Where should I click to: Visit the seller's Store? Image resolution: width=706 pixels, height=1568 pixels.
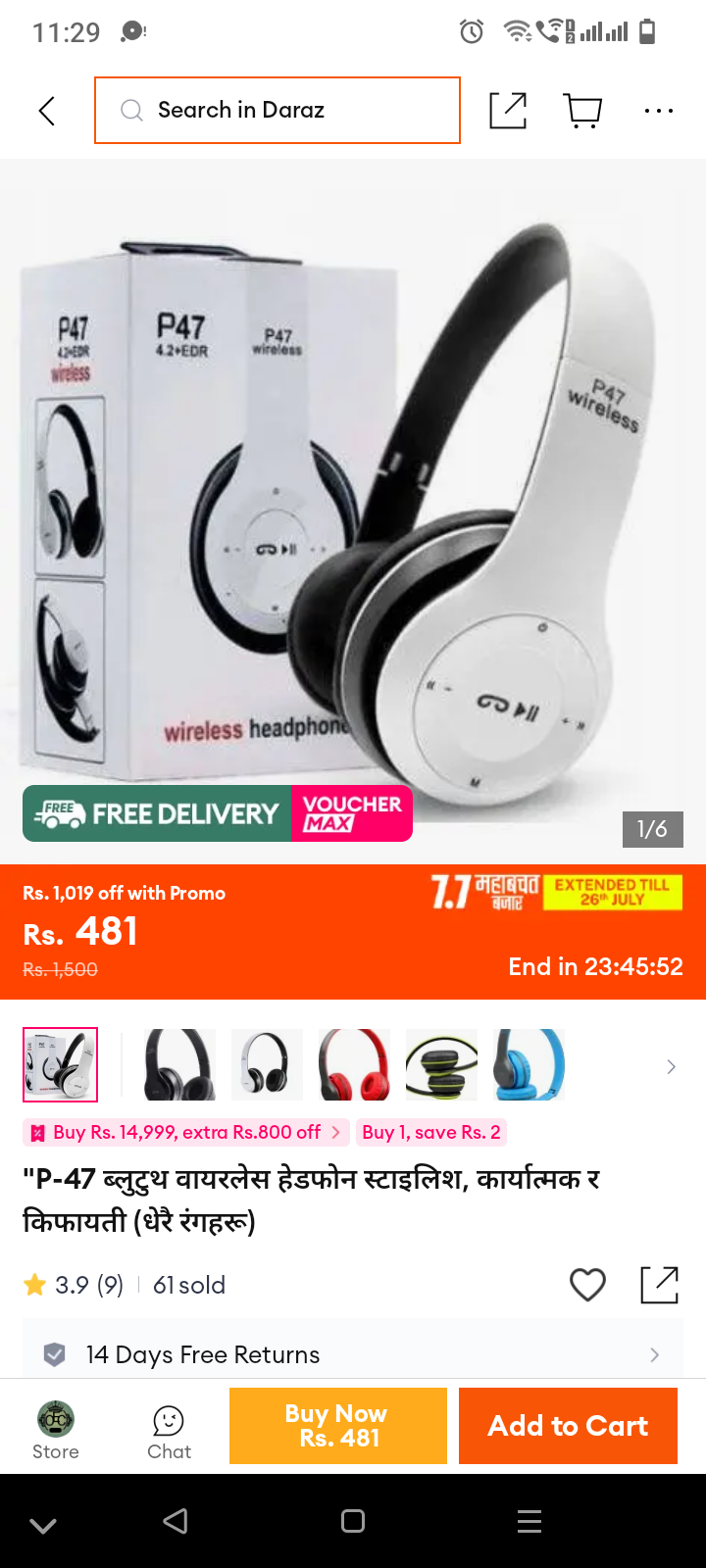(56, 1431)
